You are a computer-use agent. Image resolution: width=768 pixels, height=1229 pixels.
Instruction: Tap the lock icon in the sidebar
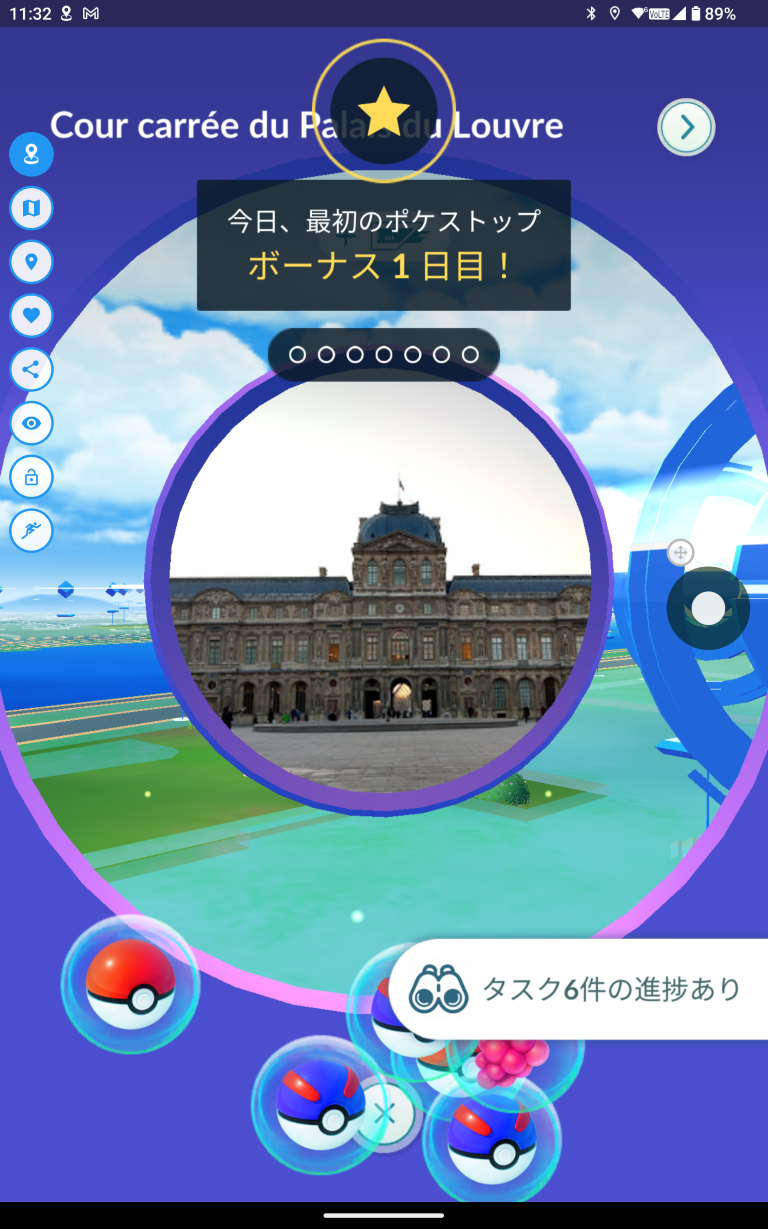click(x=31, y=478)
